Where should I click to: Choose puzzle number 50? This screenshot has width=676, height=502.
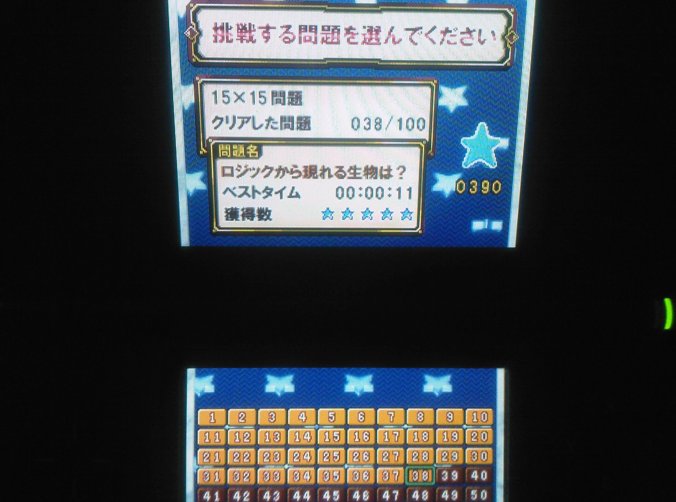click(479, 495)
